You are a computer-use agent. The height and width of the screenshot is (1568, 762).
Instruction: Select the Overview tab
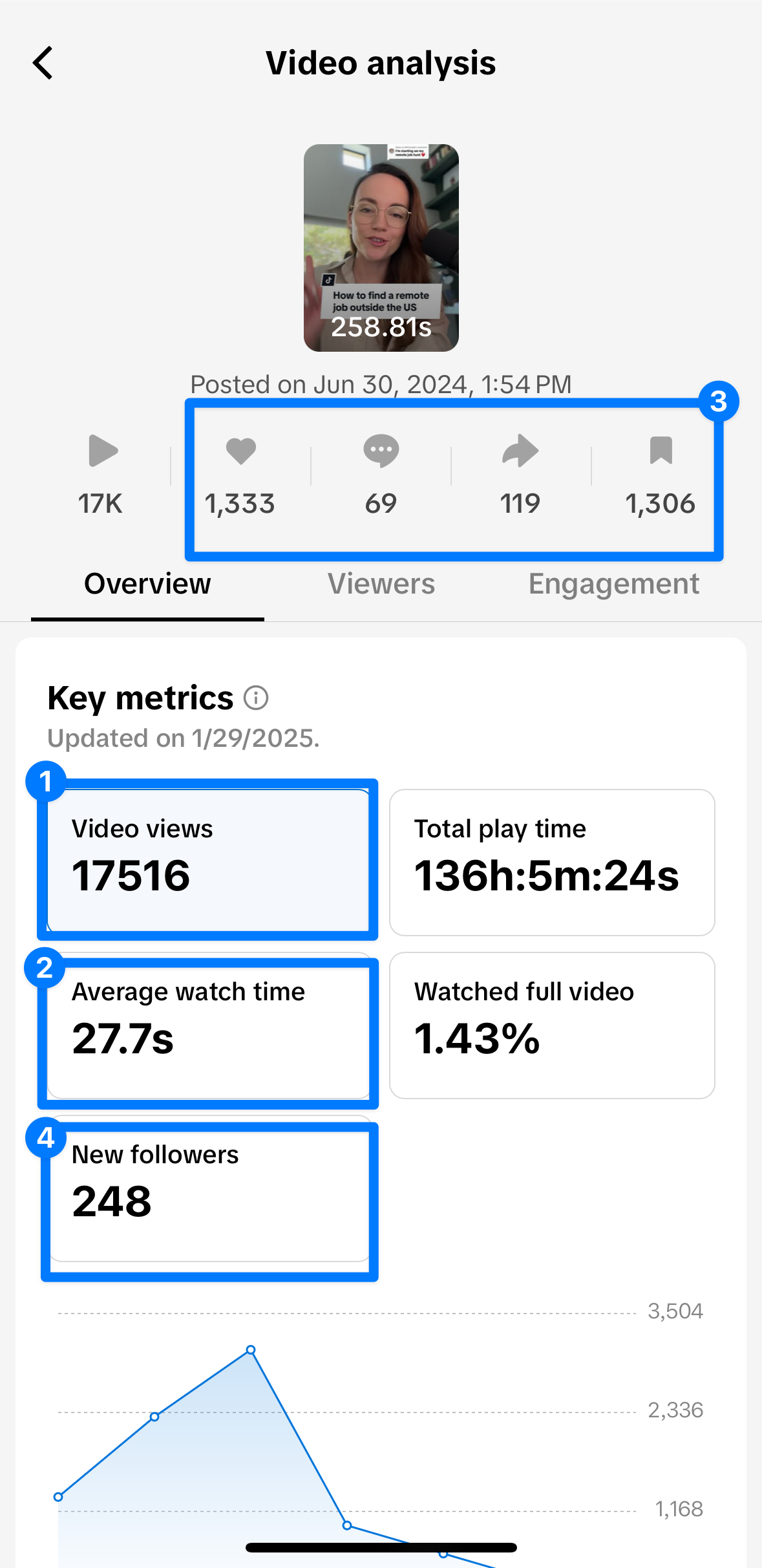click(147, 583)
